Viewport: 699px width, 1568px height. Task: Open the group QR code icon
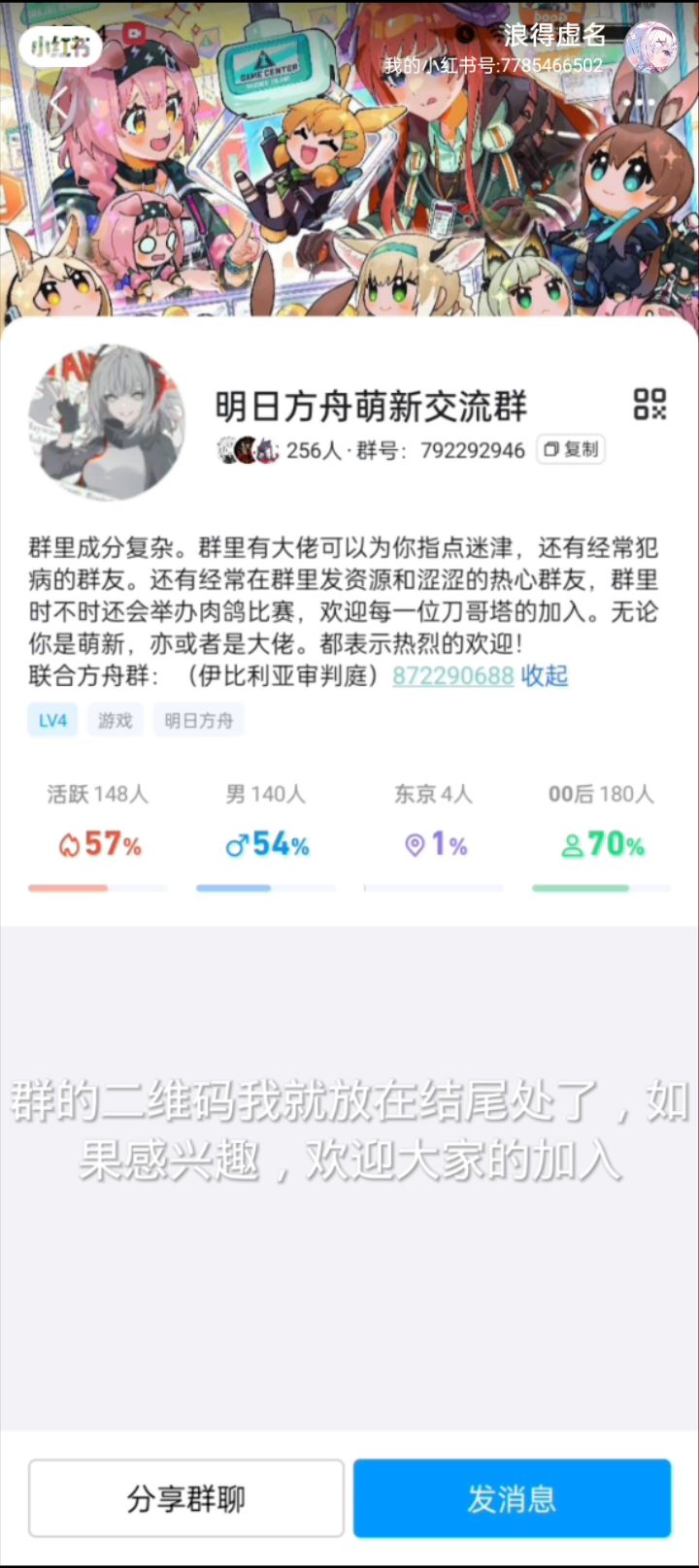pos(649,405)
